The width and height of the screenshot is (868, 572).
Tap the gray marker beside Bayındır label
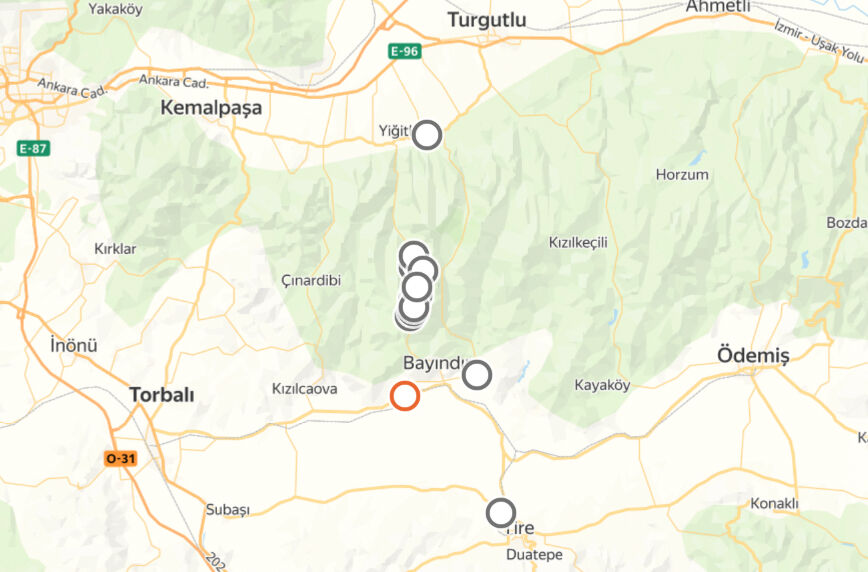477,375
